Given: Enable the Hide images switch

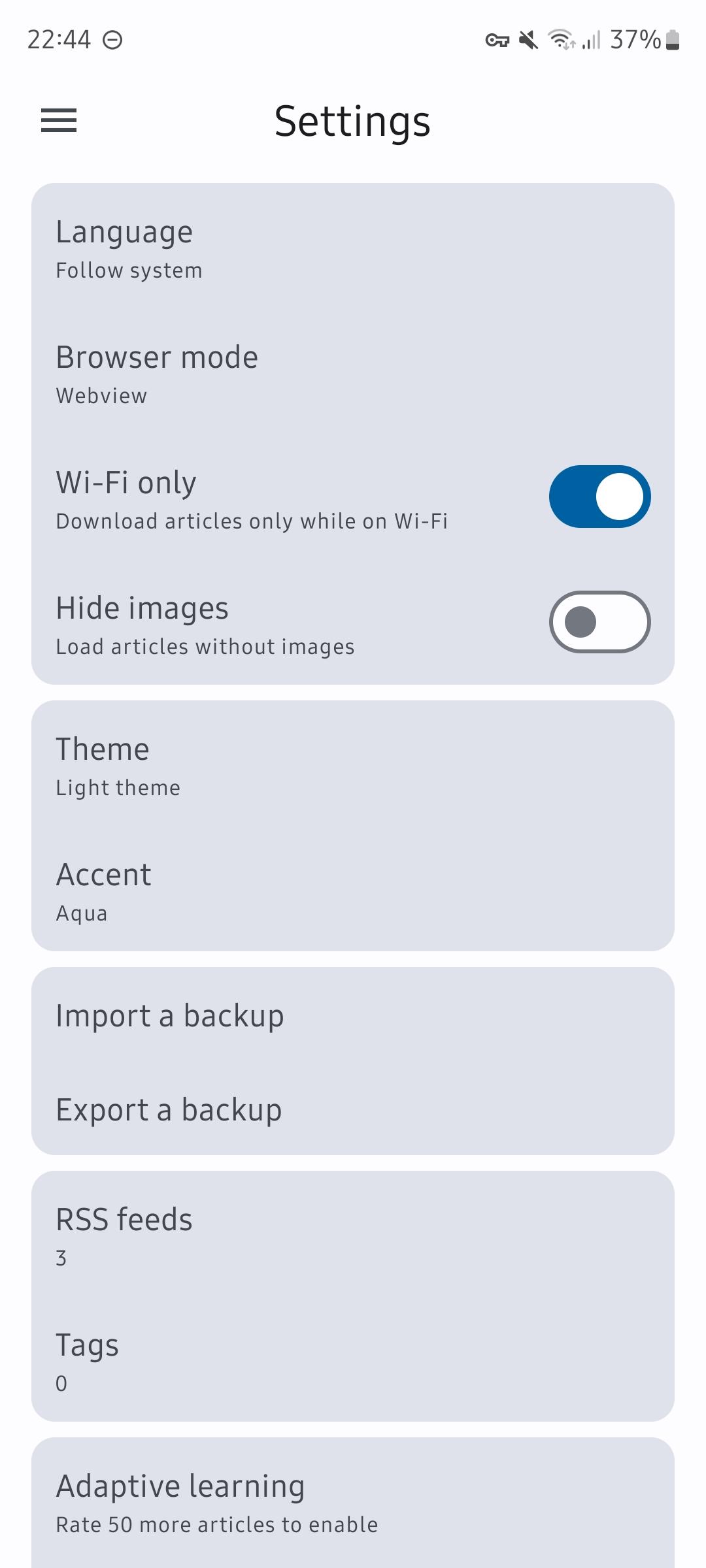Looking at the screenshot, I should pos(599,622).
